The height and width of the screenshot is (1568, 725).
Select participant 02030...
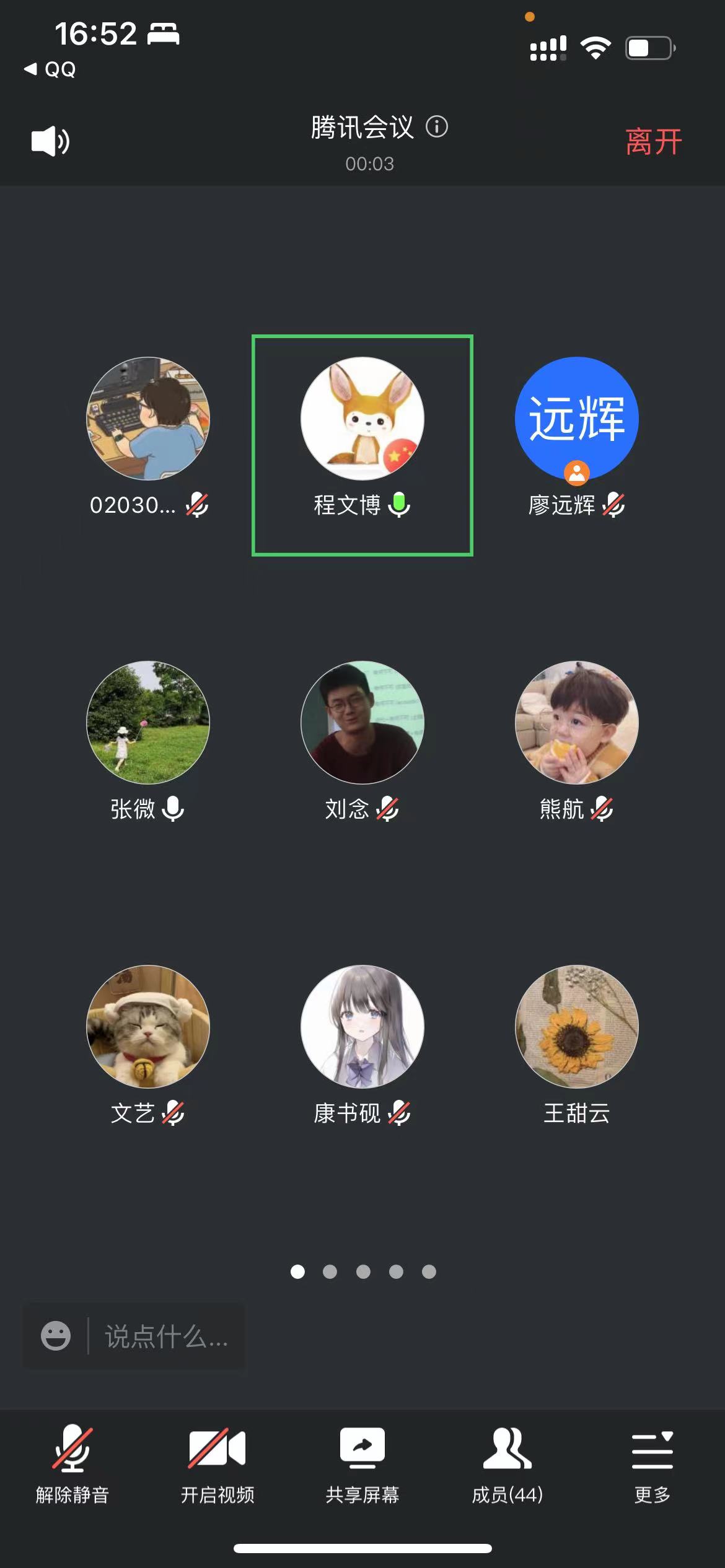pos(148,419)
